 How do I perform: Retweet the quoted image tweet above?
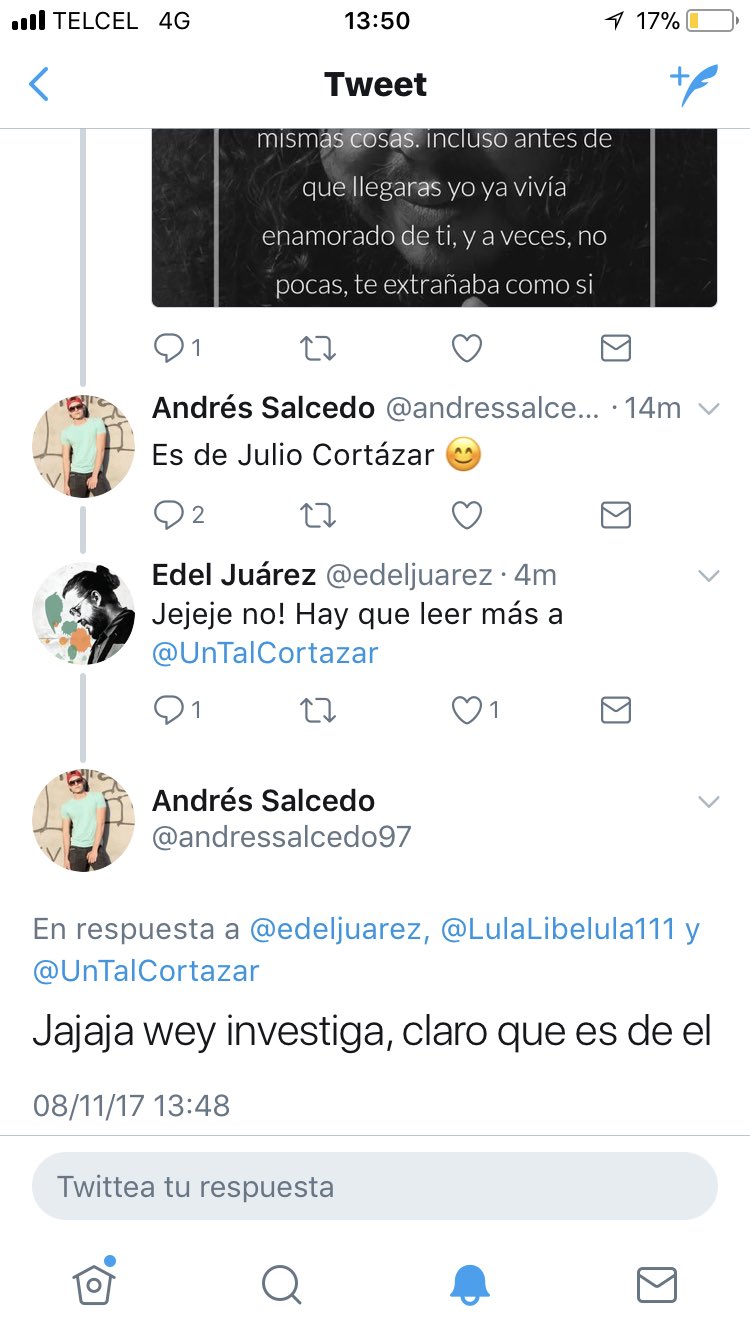(319, 348)
